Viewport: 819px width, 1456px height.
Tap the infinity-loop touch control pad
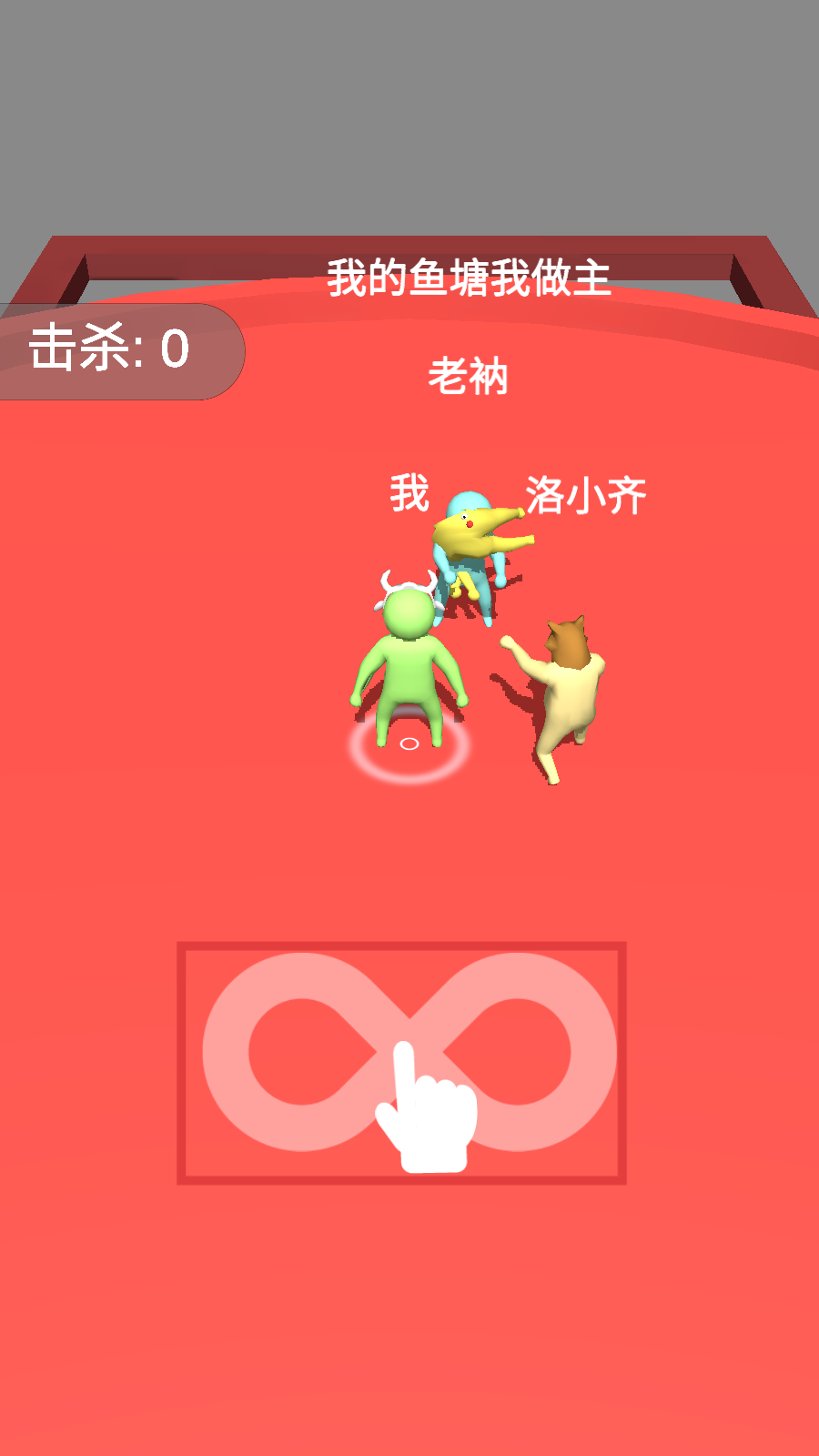(401, 1063)
